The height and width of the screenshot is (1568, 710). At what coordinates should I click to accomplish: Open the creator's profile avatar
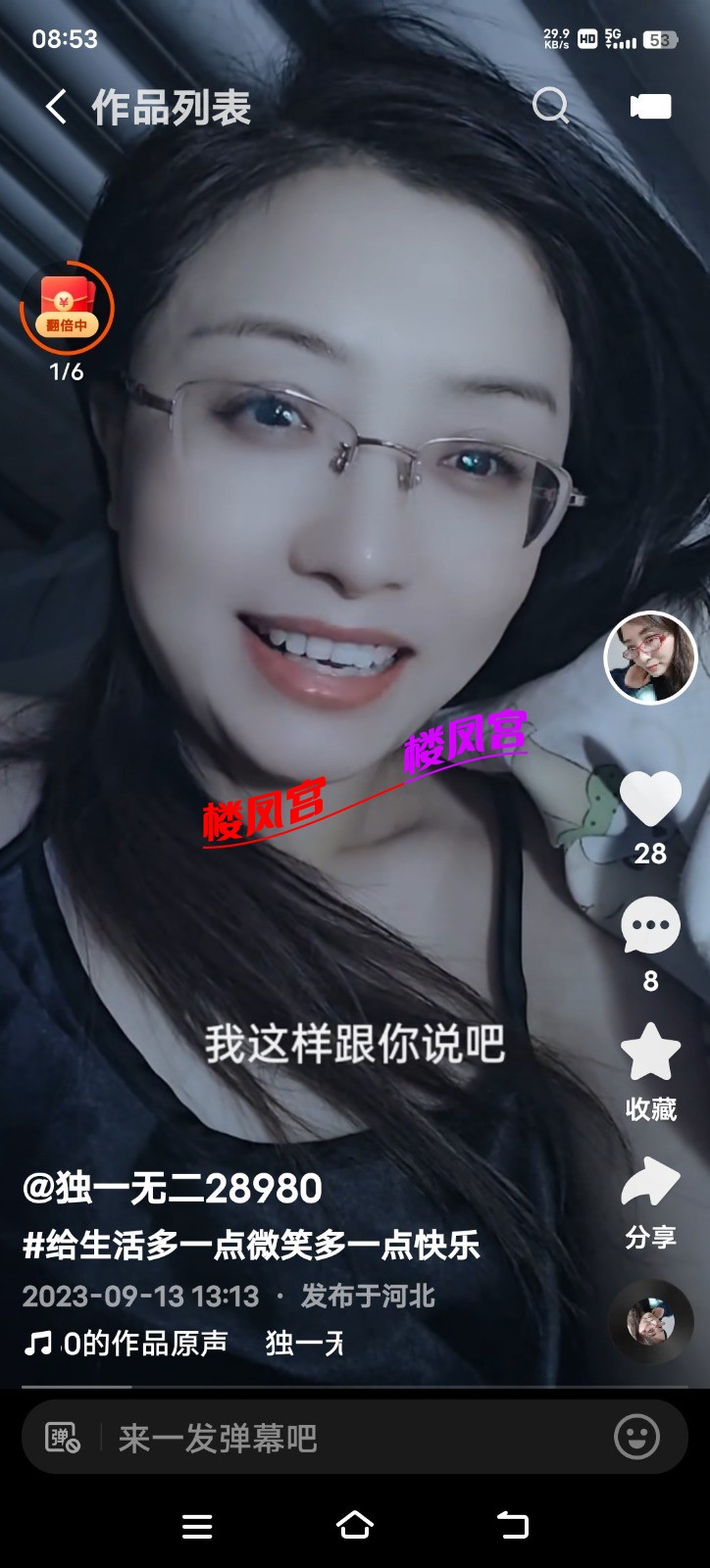coord(650,658)
